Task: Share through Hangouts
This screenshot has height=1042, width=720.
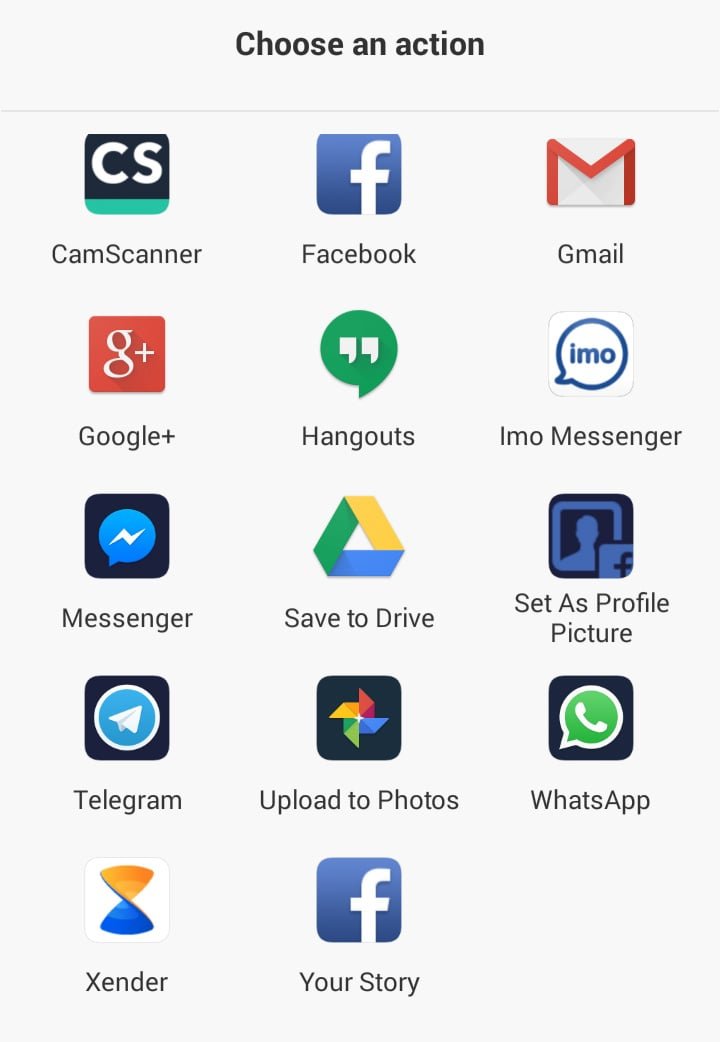Action: (359, 355)
